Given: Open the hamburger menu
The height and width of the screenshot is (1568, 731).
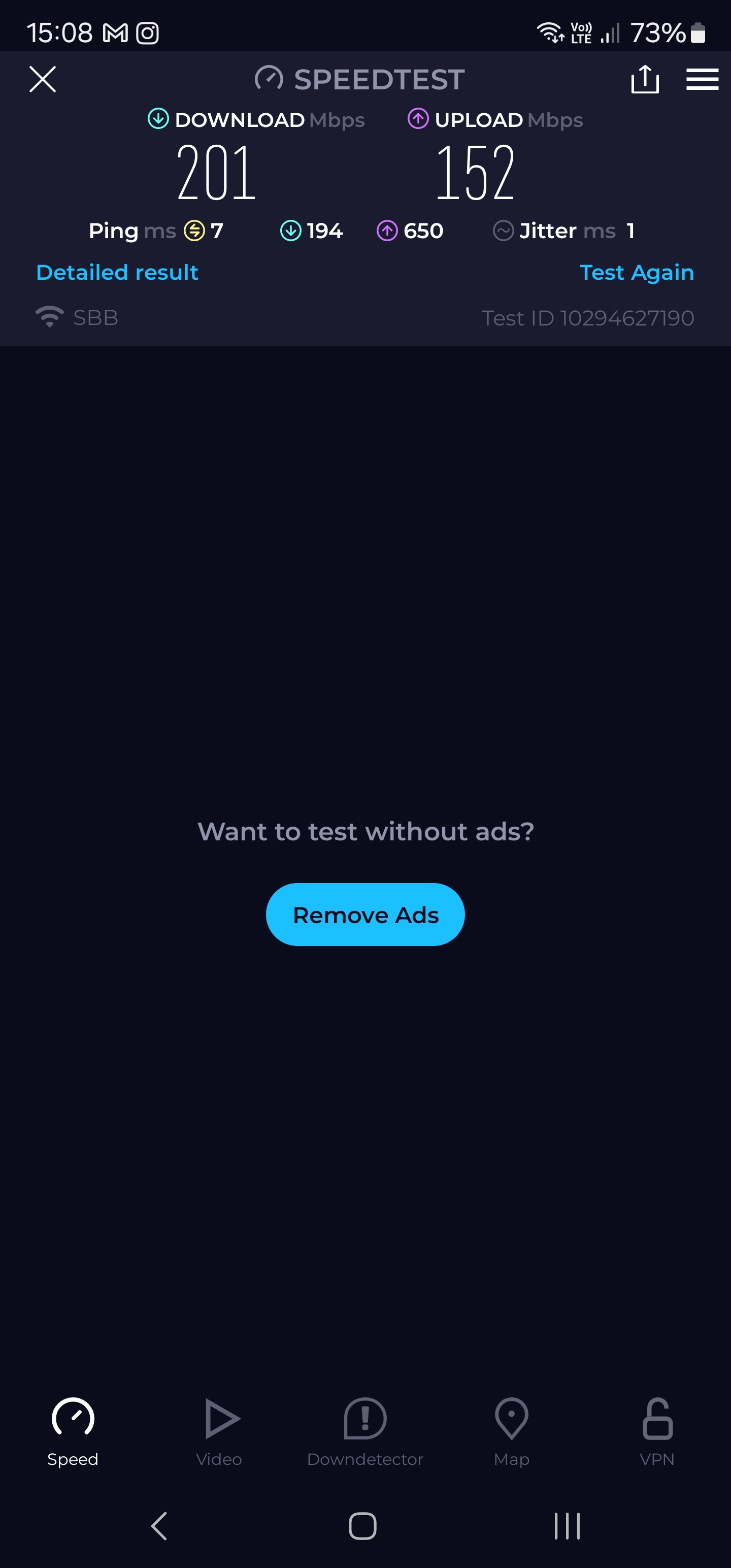Looking at the screenshot, I should tap(702, 79).
